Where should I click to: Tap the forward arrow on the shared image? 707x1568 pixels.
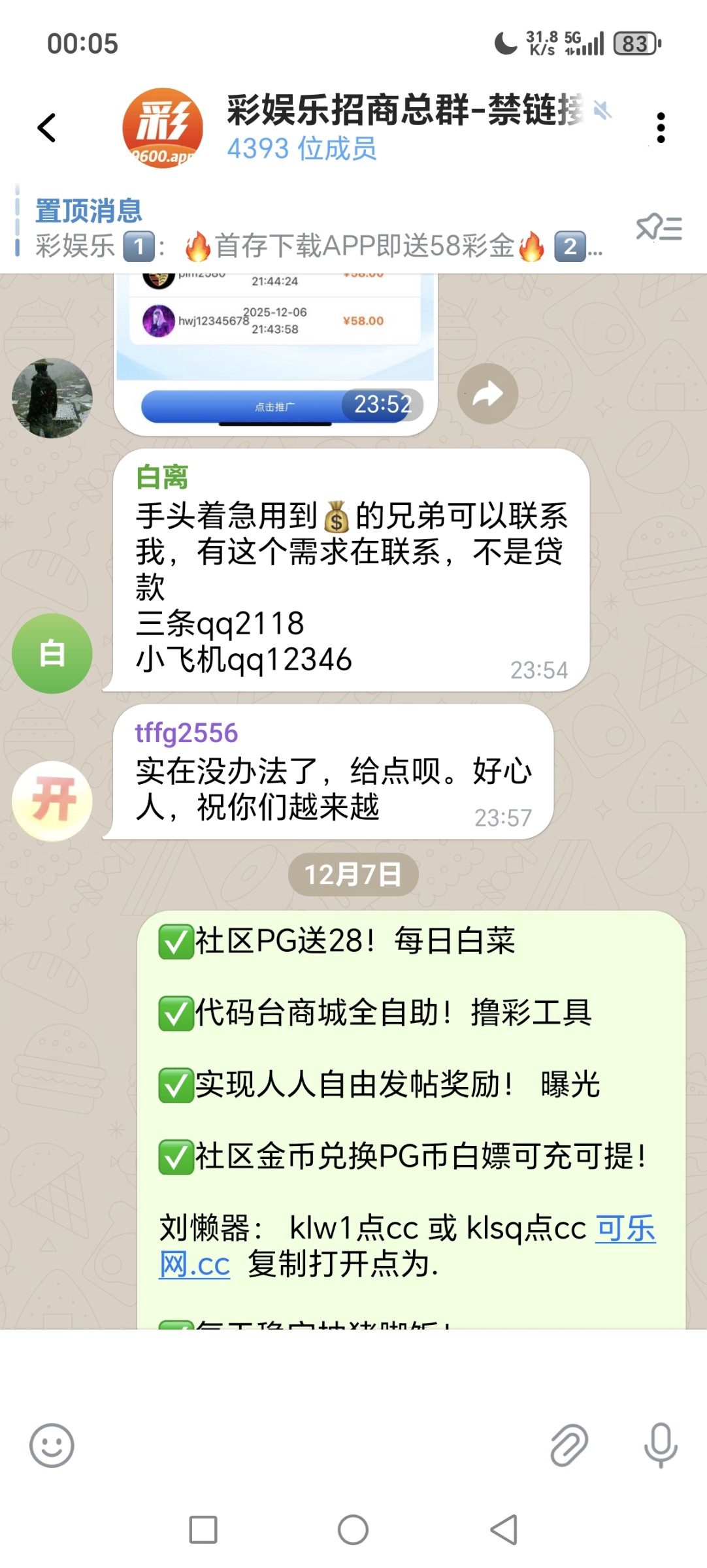487,393
